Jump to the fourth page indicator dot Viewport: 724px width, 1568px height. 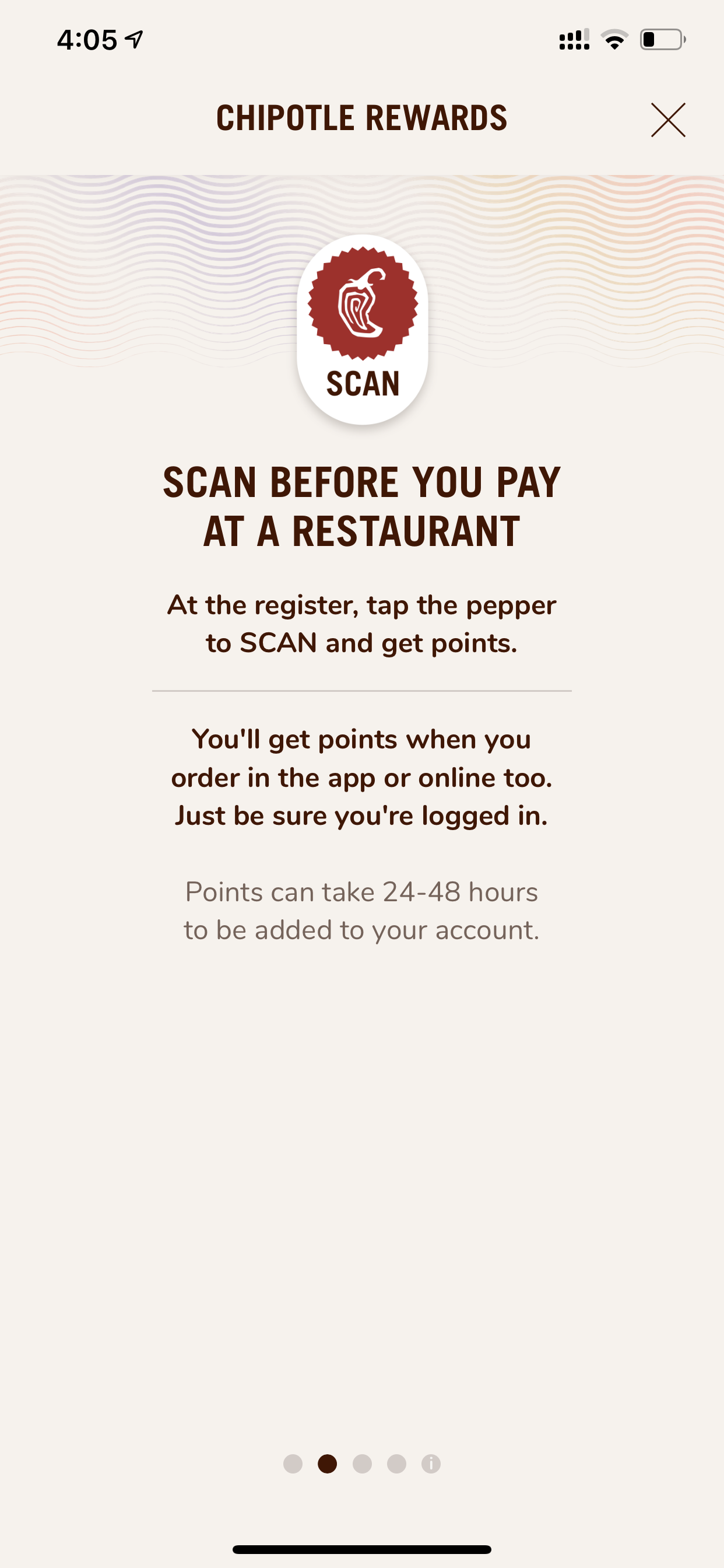pos(396,1464)
